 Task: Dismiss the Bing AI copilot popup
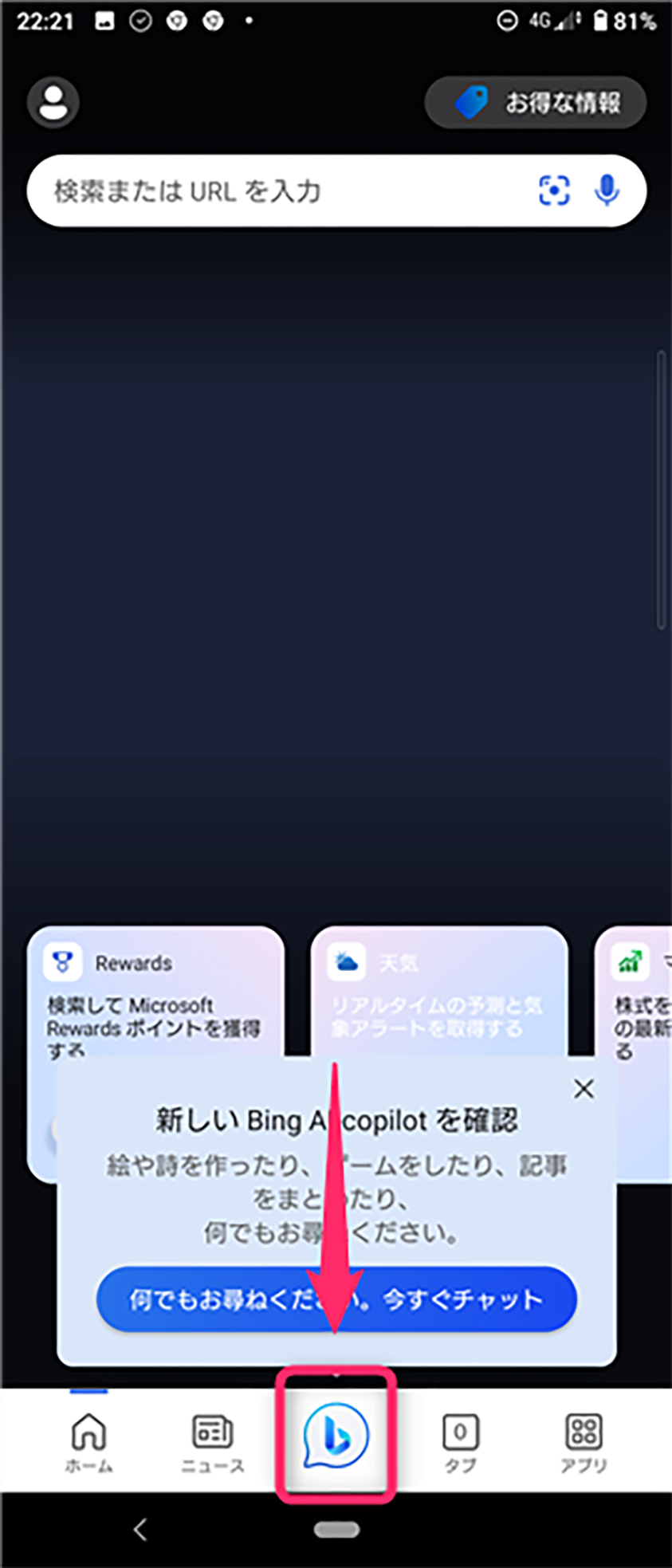tap(584, 1089)
